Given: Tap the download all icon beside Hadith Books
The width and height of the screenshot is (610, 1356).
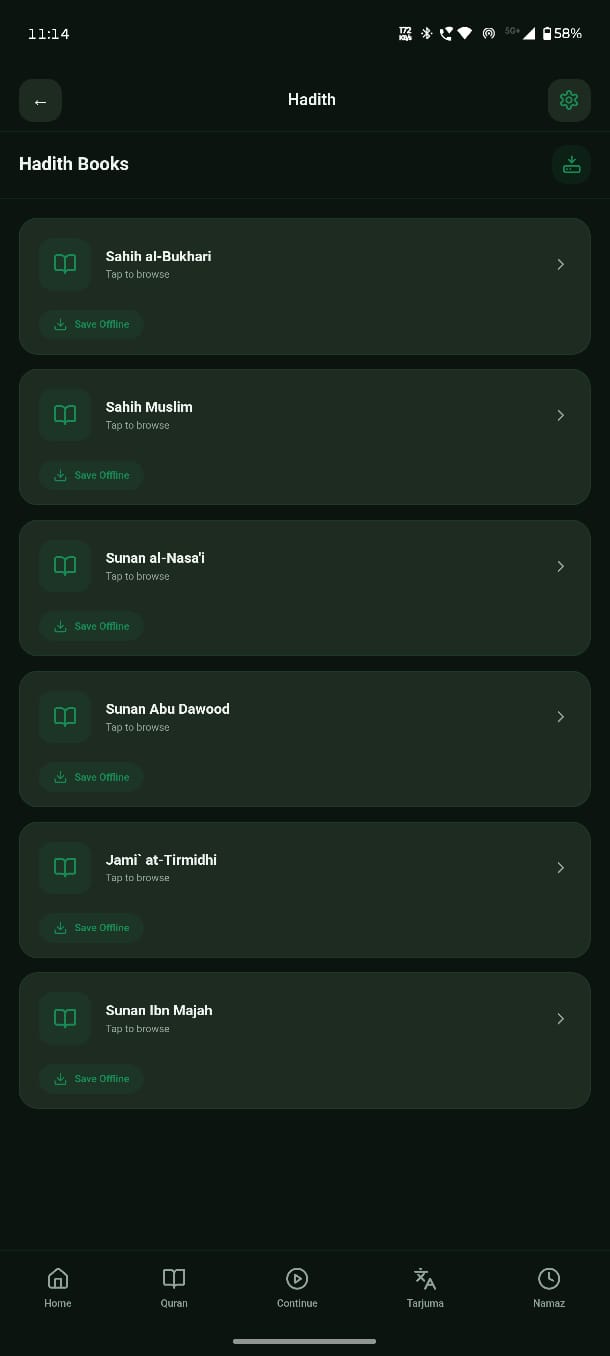Looking at the screenshot, I should (x=571, y=164).
